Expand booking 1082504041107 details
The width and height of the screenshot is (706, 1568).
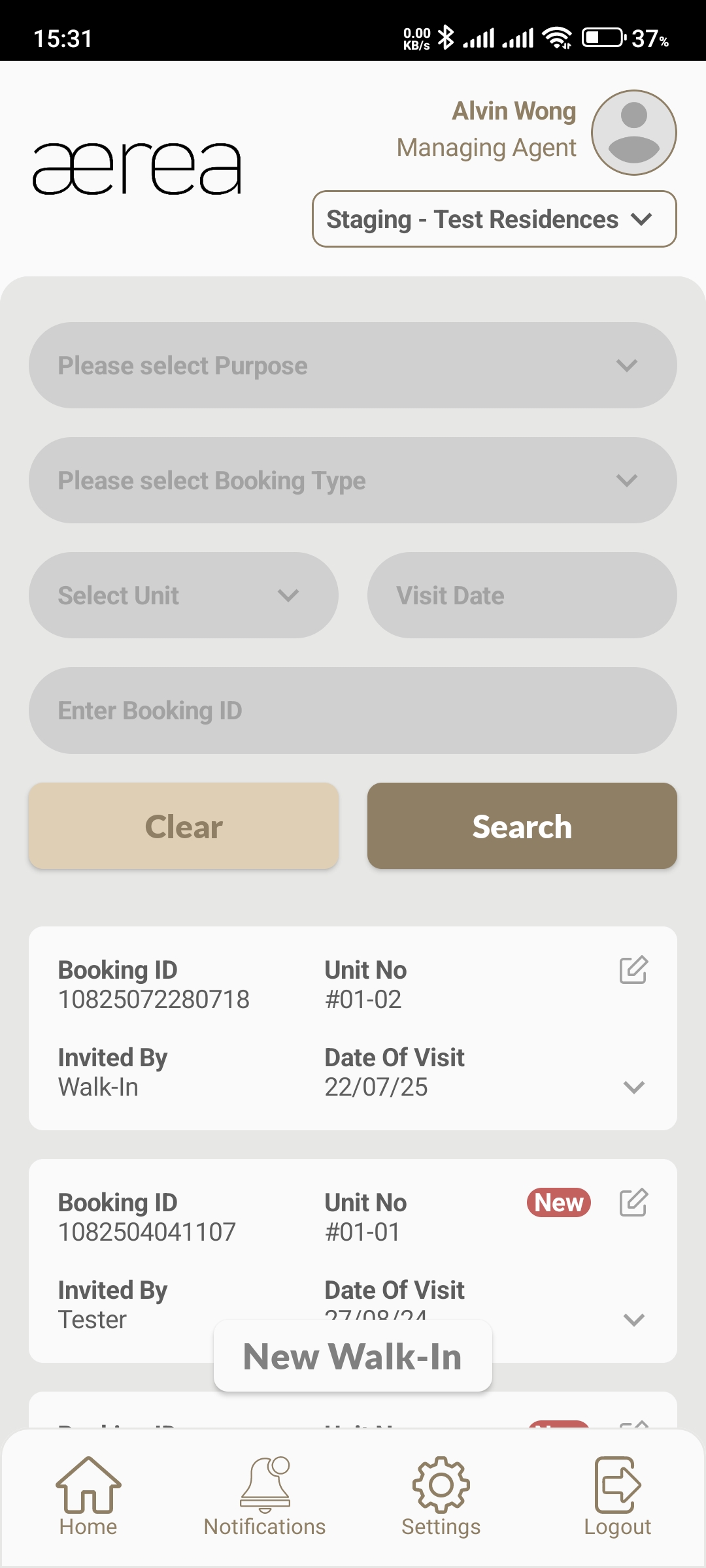click(633, 1320)
